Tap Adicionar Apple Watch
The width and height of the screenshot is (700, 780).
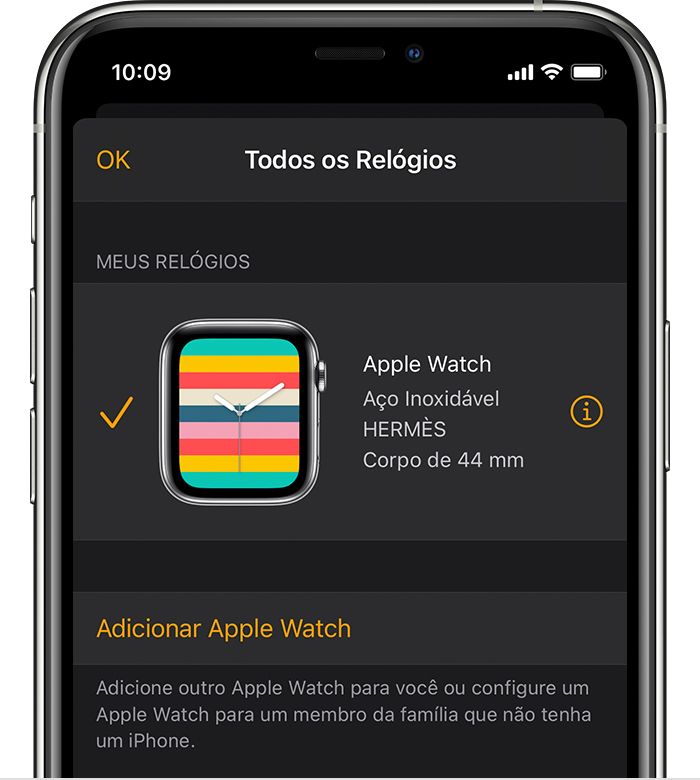tap(224, 629)
